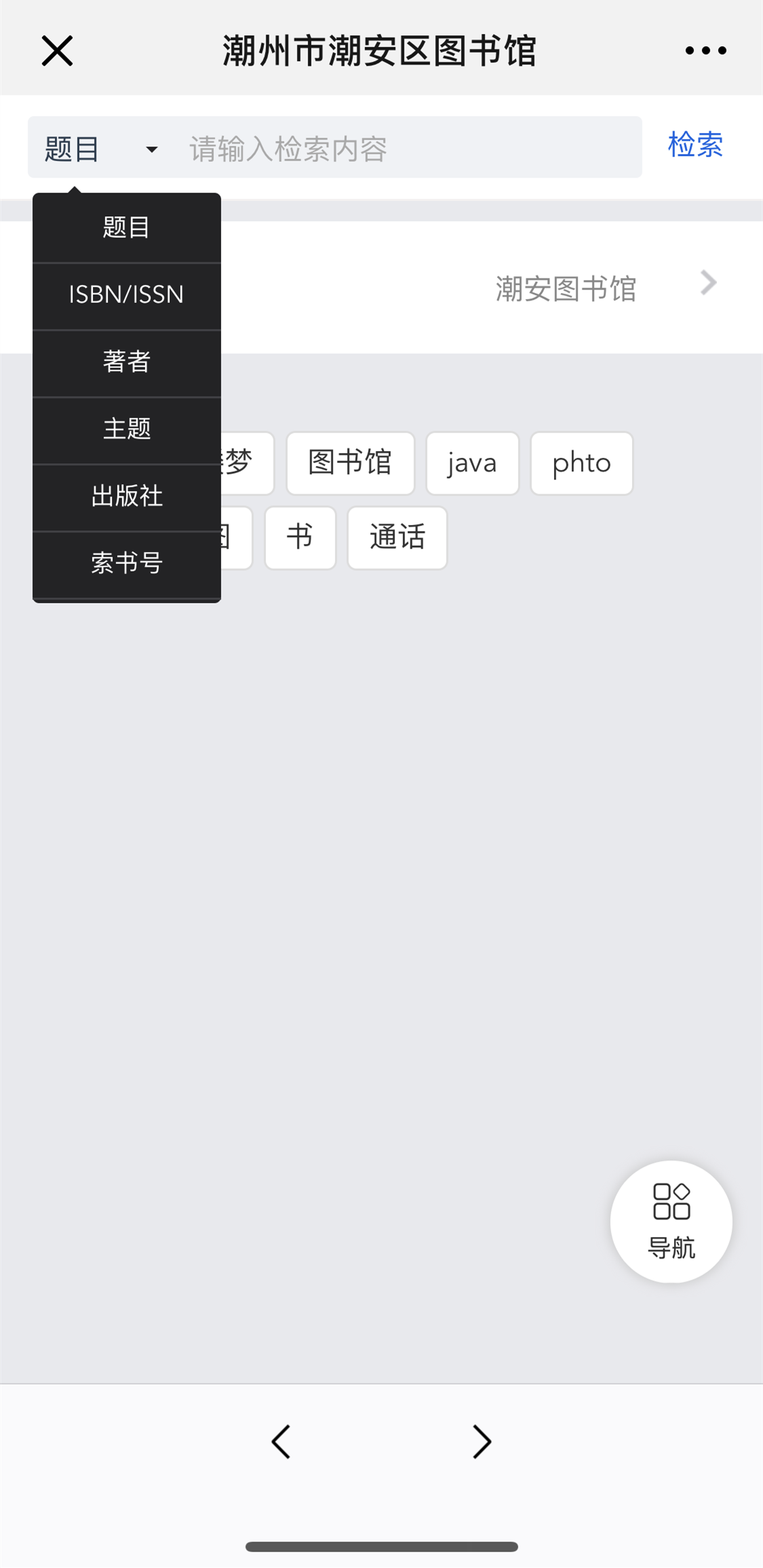Image resolution: width=763 pixels, height=1568 pixels.
Task: Tap the 检索 search button
Action: click(x=695, y=145)
